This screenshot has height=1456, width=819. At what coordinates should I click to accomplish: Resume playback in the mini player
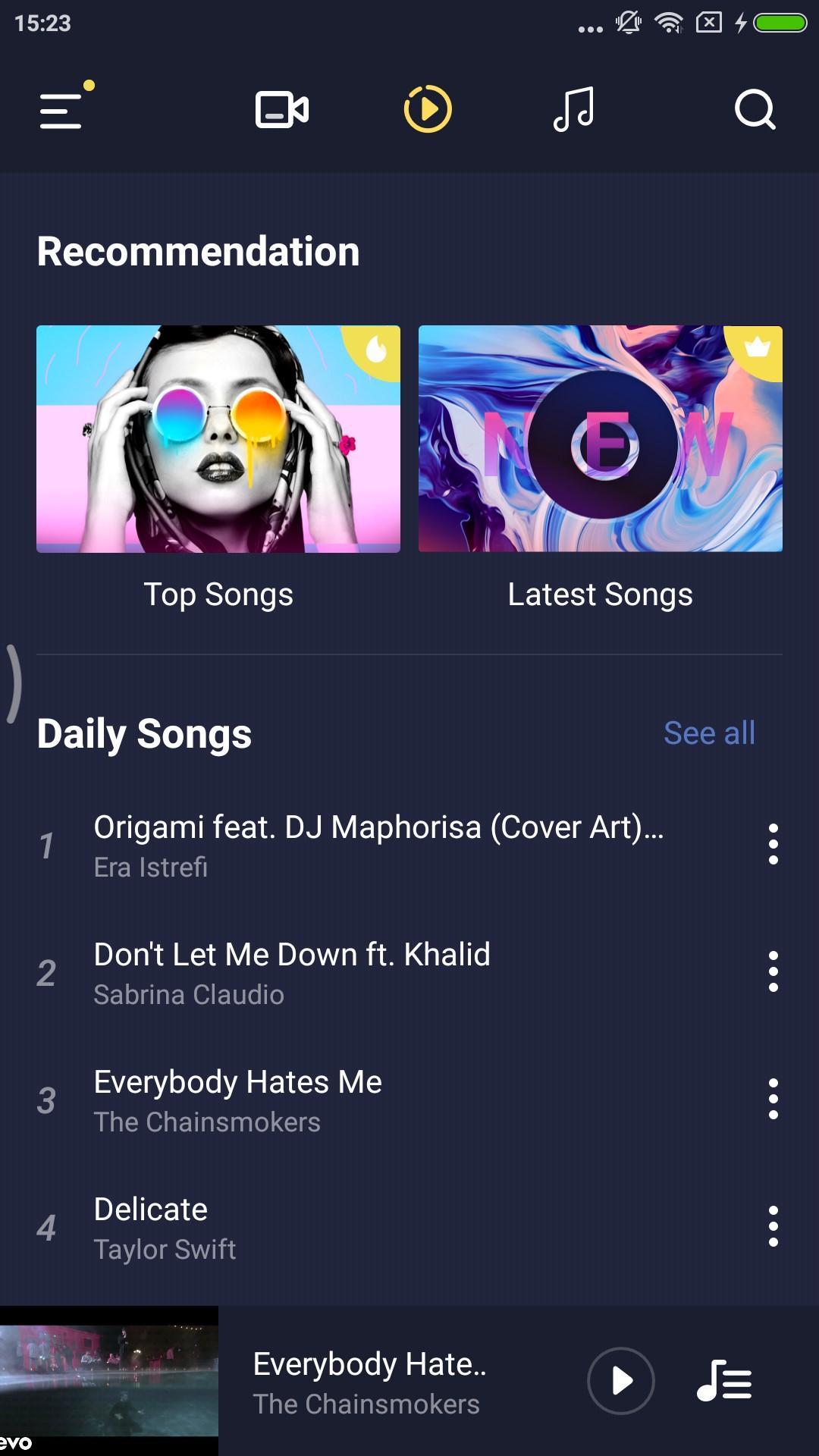[x=621, y=1381]
